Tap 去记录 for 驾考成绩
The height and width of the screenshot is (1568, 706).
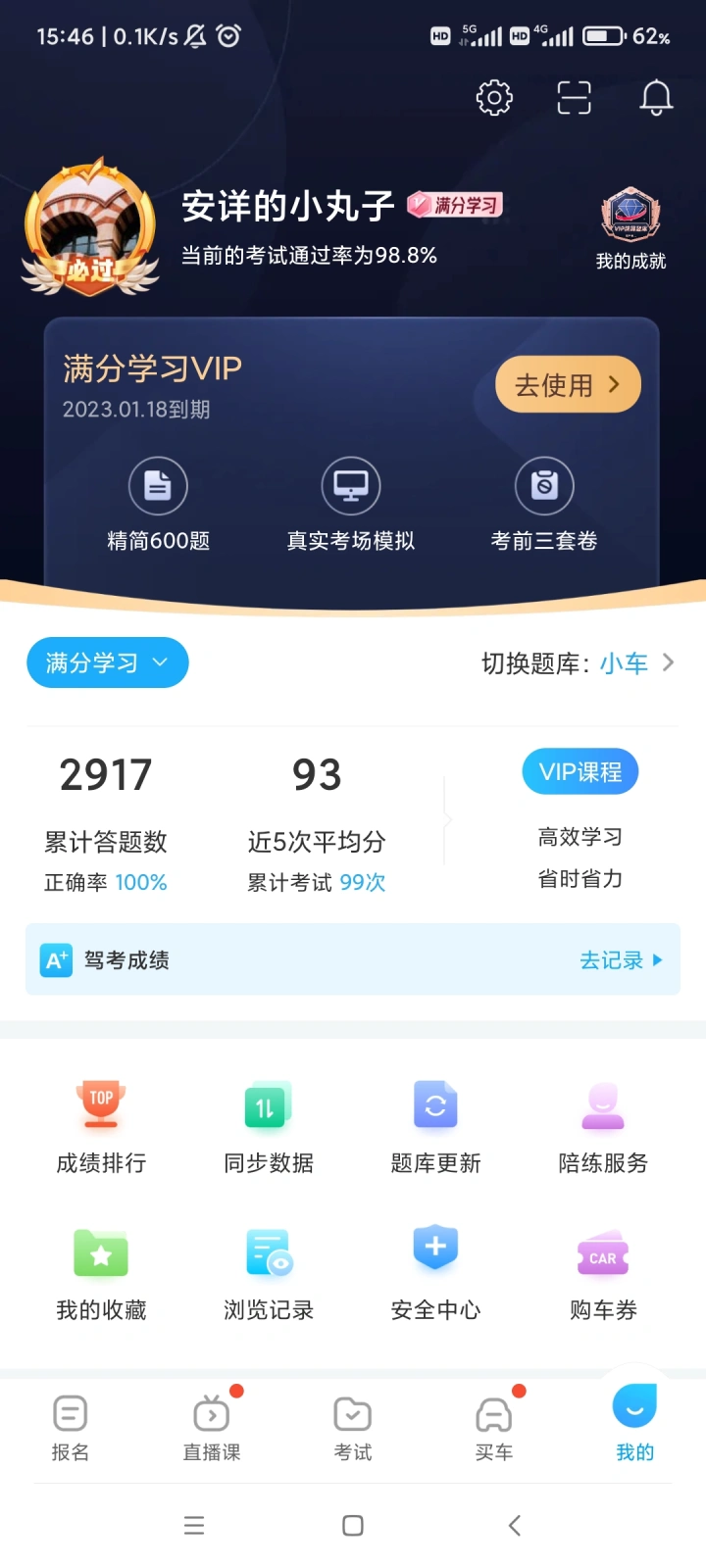click(x=620, y=960)
